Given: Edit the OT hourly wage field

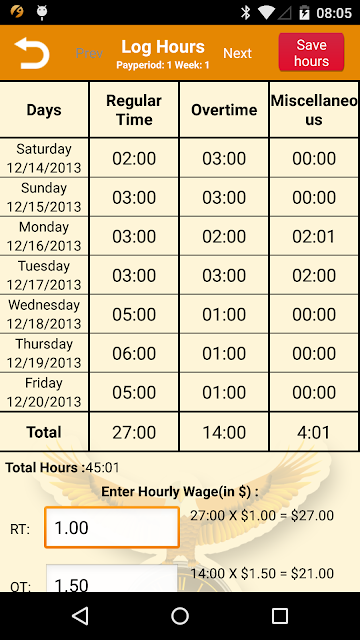Looking at the screenshot, I should [x=112, y=579].
